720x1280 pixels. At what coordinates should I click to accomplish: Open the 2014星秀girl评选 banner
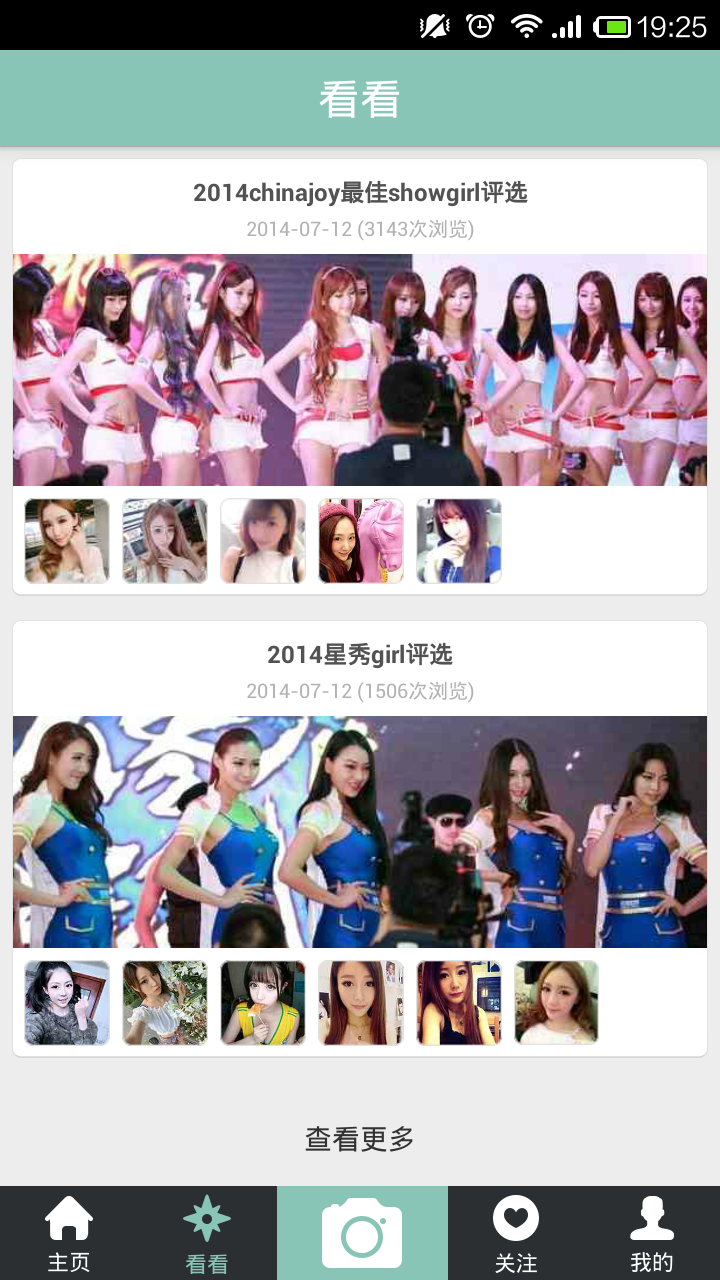[360, 831]
